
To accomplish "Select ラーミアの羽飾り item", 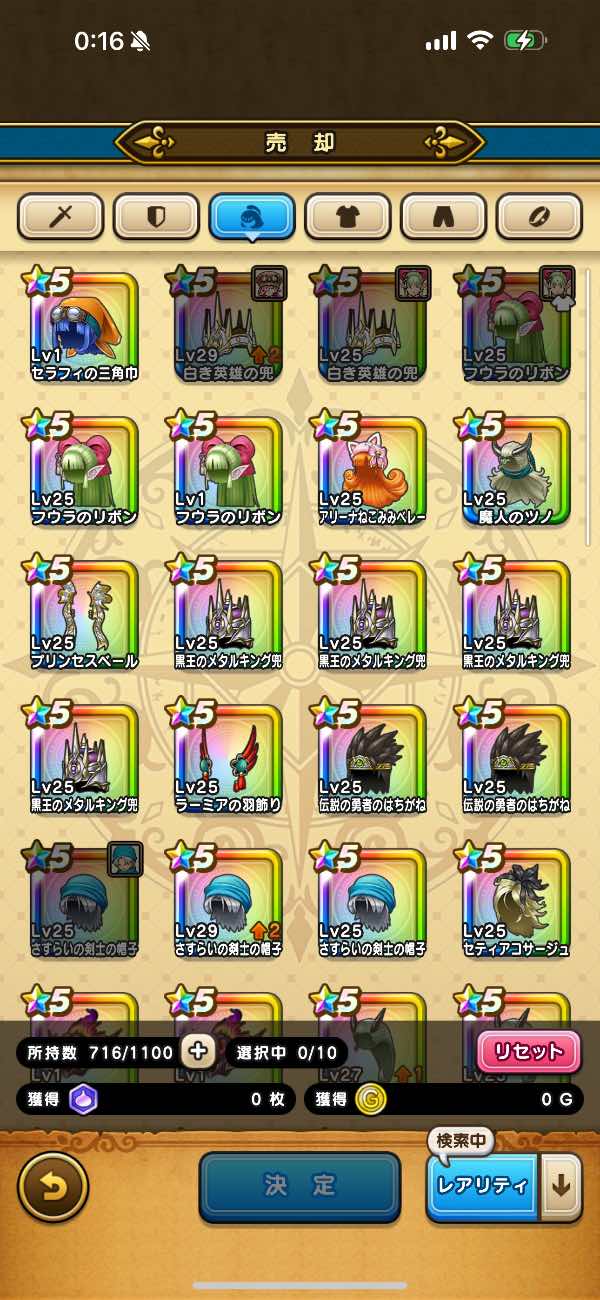I will [228, 758].
